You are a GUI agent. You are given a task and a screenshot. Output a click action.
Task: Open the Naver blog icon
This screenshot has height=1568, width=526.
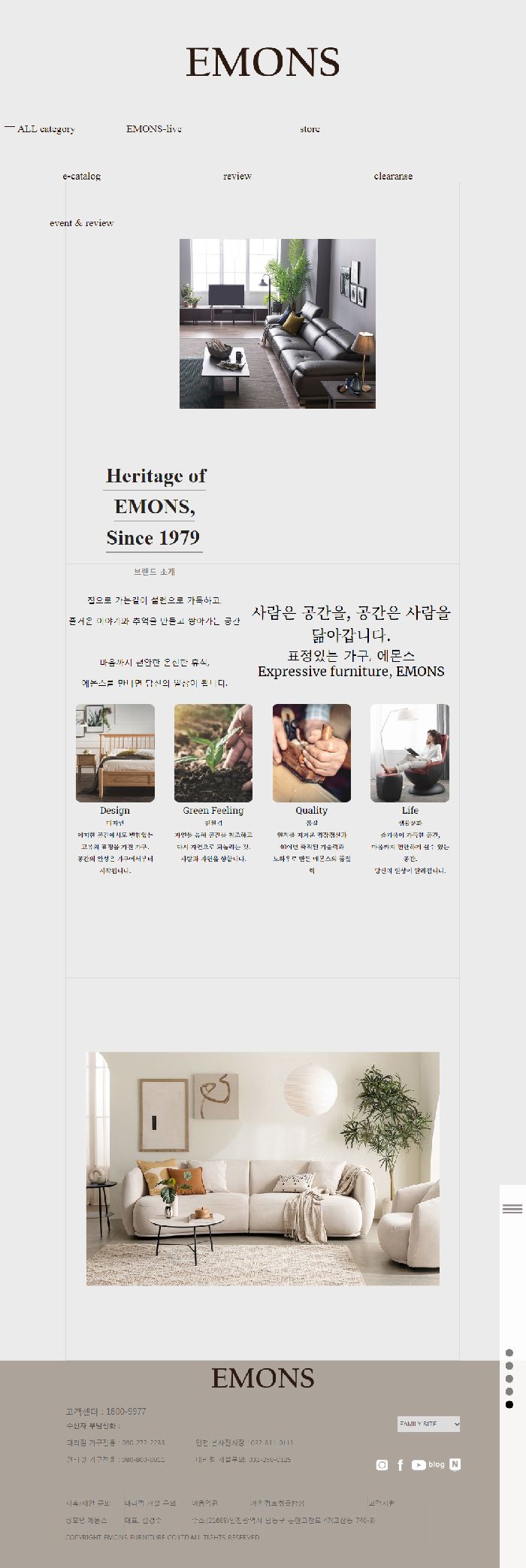pos(455,1464)
